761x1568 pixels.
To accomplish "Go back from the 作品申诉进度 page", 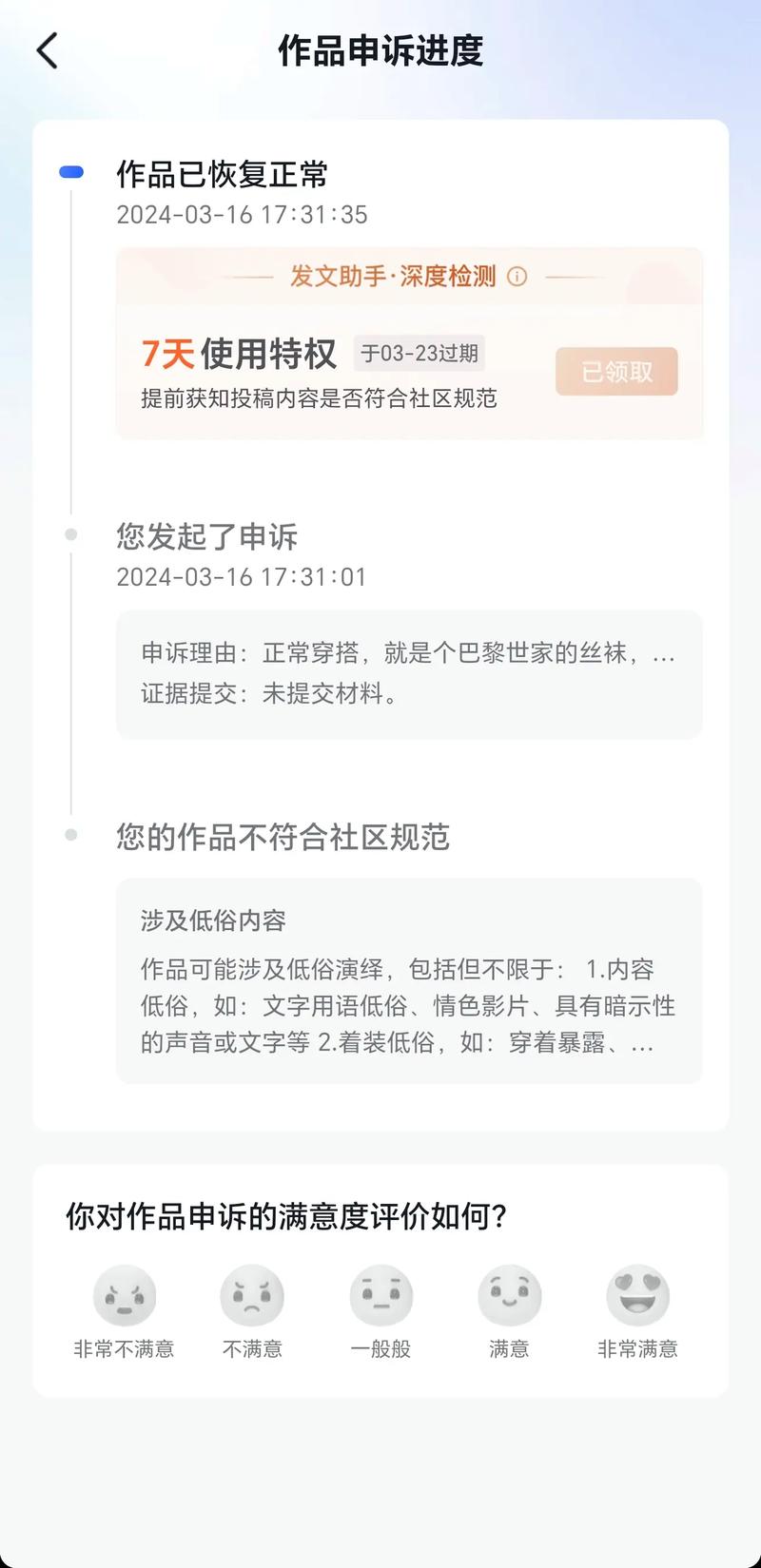I will pos(48,50).
